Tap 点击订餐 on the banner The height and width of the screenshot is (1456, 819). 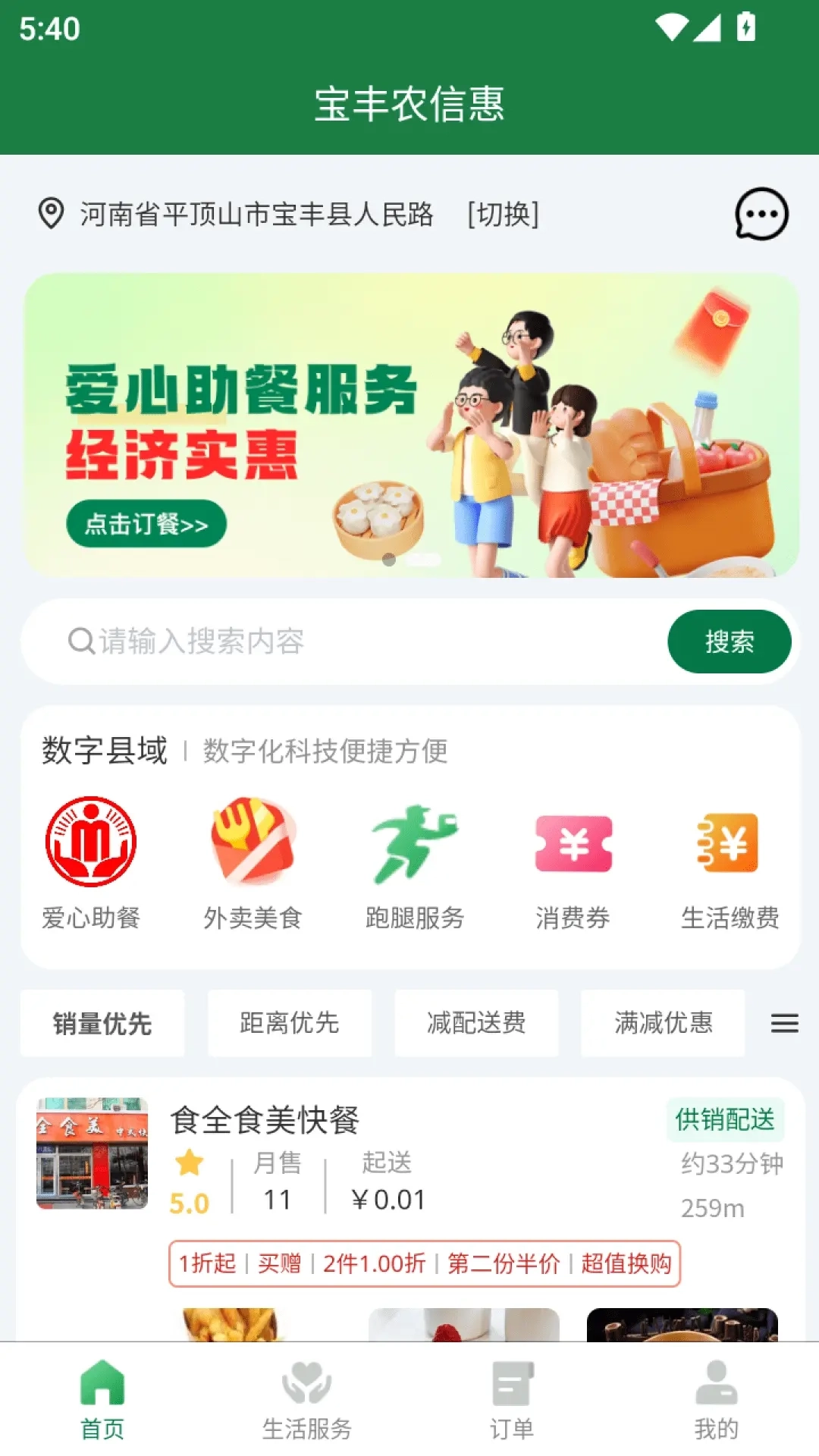(146, 522)
